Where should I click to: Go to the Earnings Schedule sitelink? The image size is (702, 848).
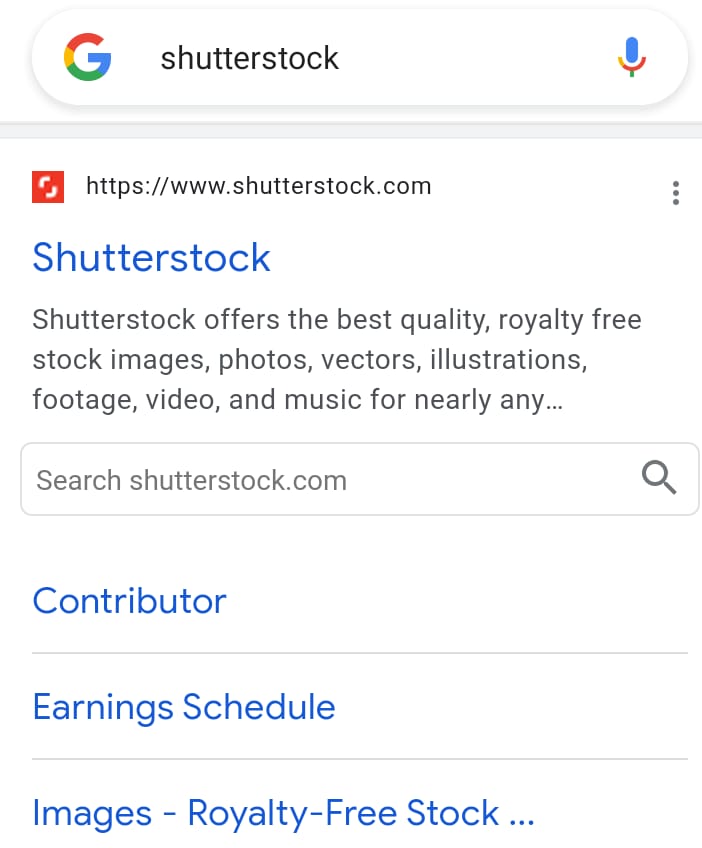(184, 707)
